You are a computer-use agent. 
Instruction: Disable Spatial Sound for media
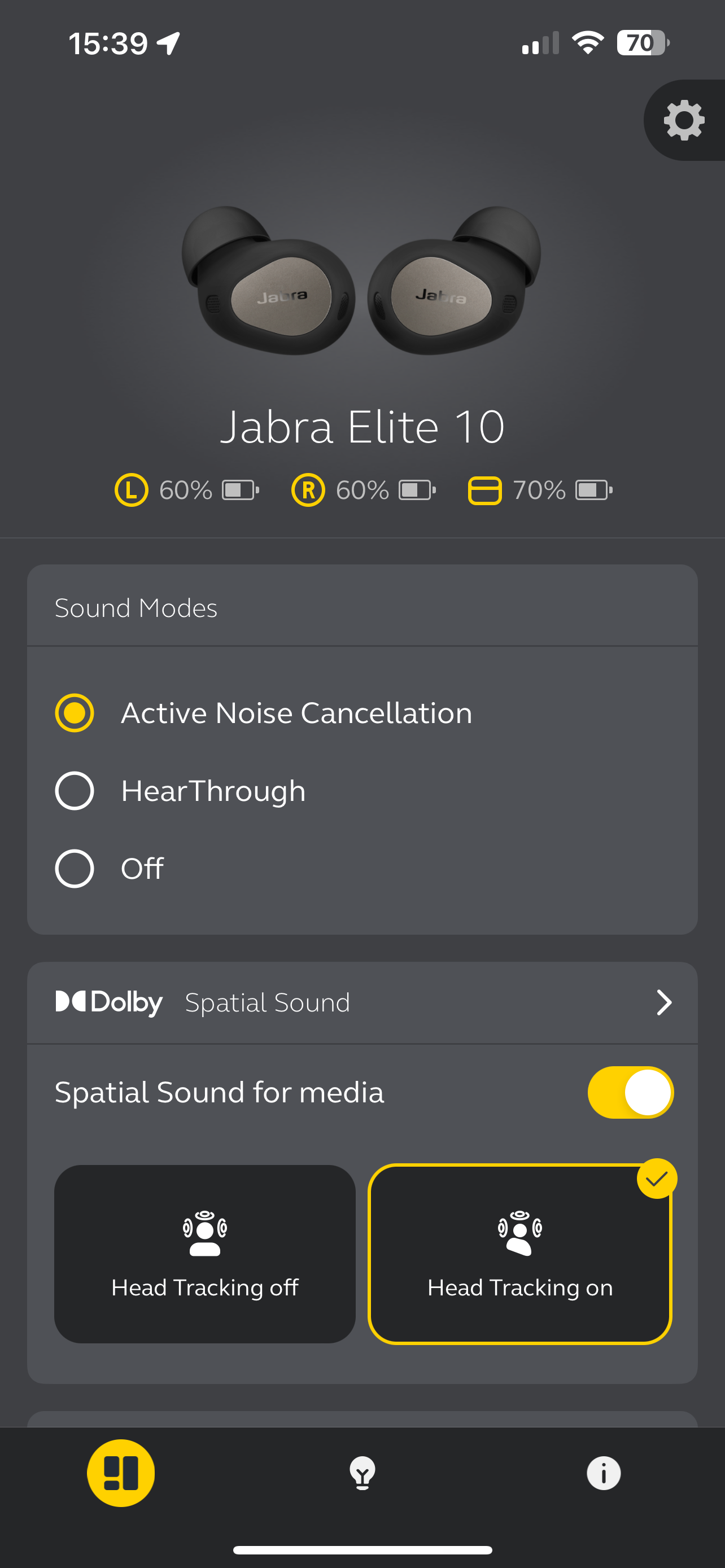pyautogui.click(x=630, y=1093)
